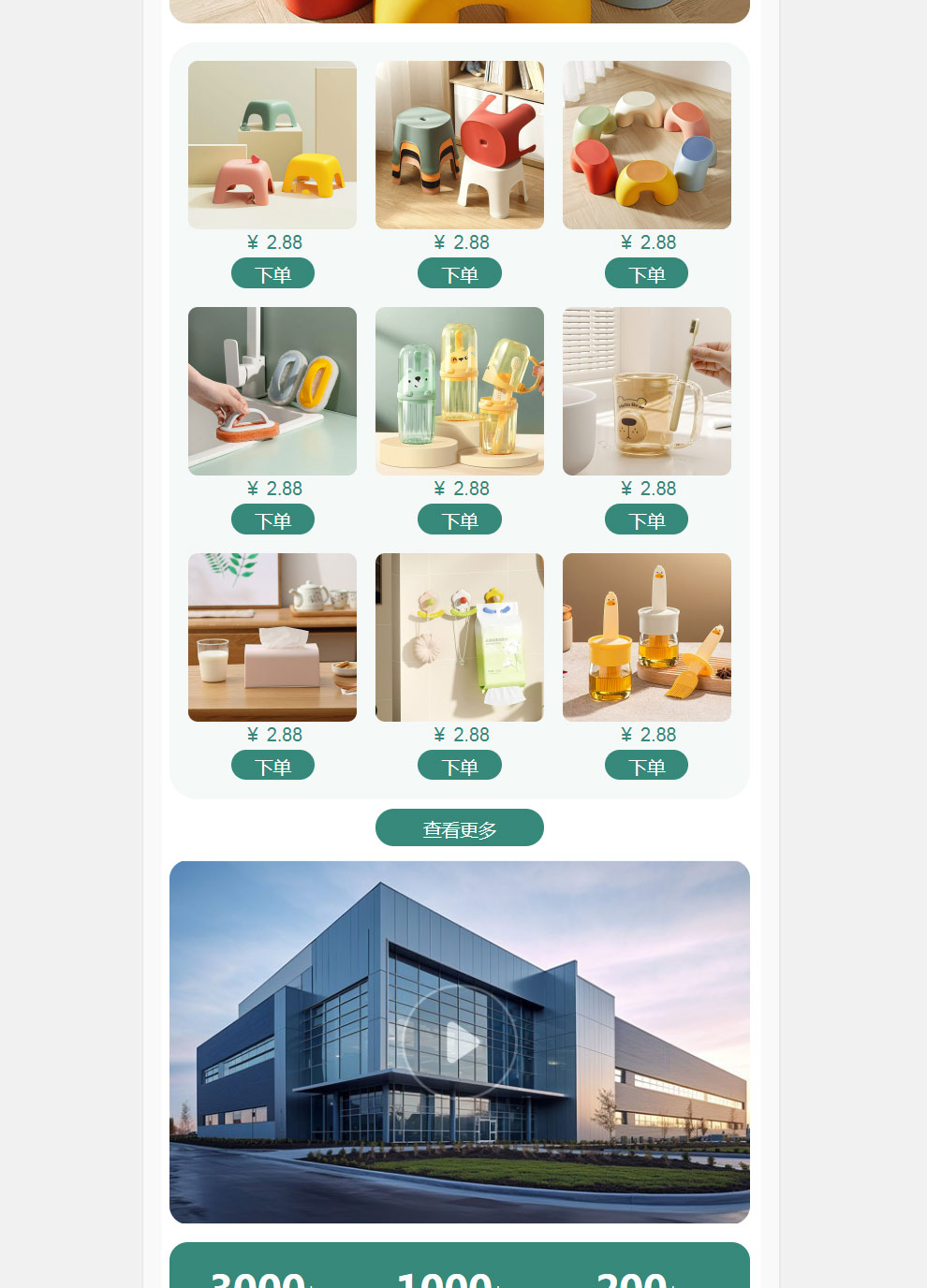The width and height of the screenshot is (927, 1288).
Task: Tap 下单 under the pink tissue box
Action: point(272,766)
